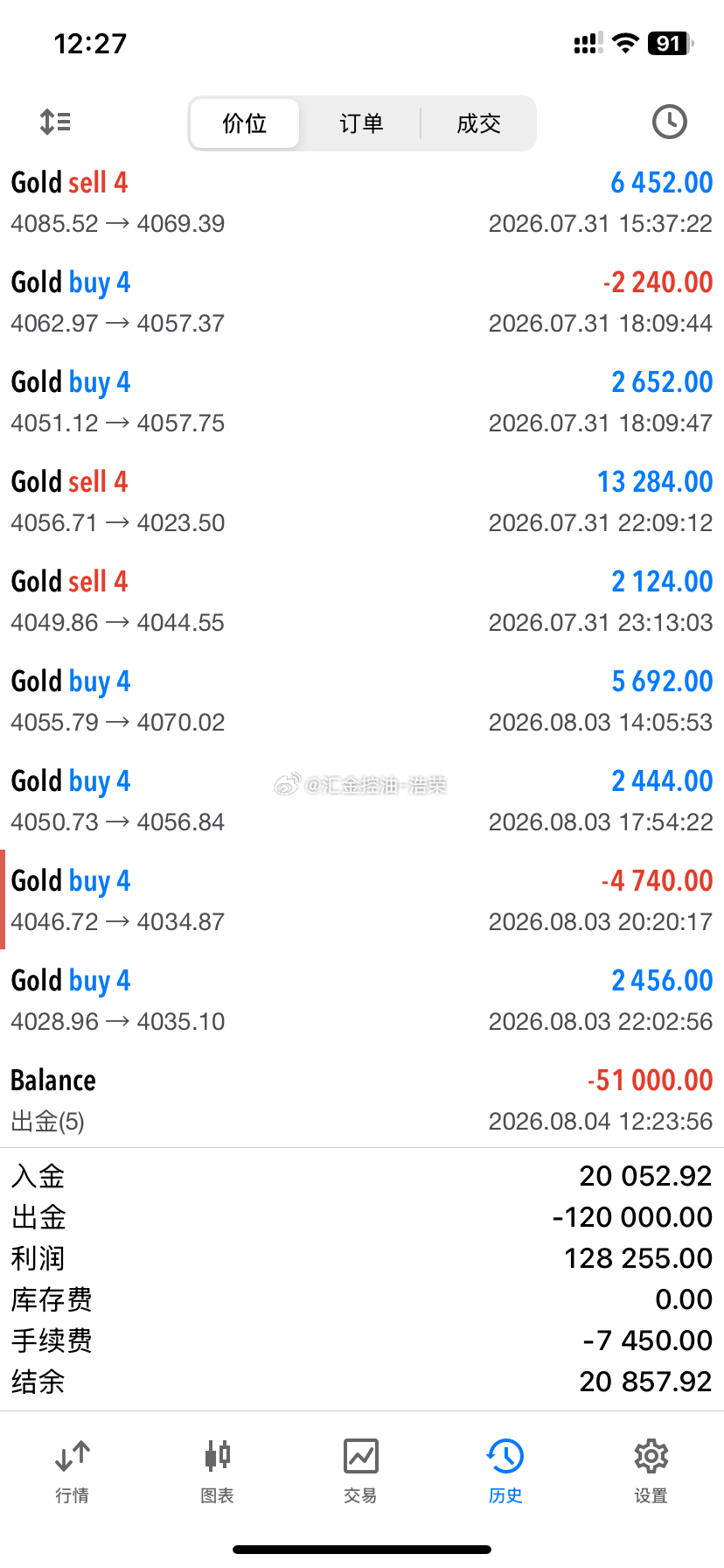Open the Gold sell trade with 6 452.00 profit
The width and height of the screenshot is (724, 1568).
(362, 202)
